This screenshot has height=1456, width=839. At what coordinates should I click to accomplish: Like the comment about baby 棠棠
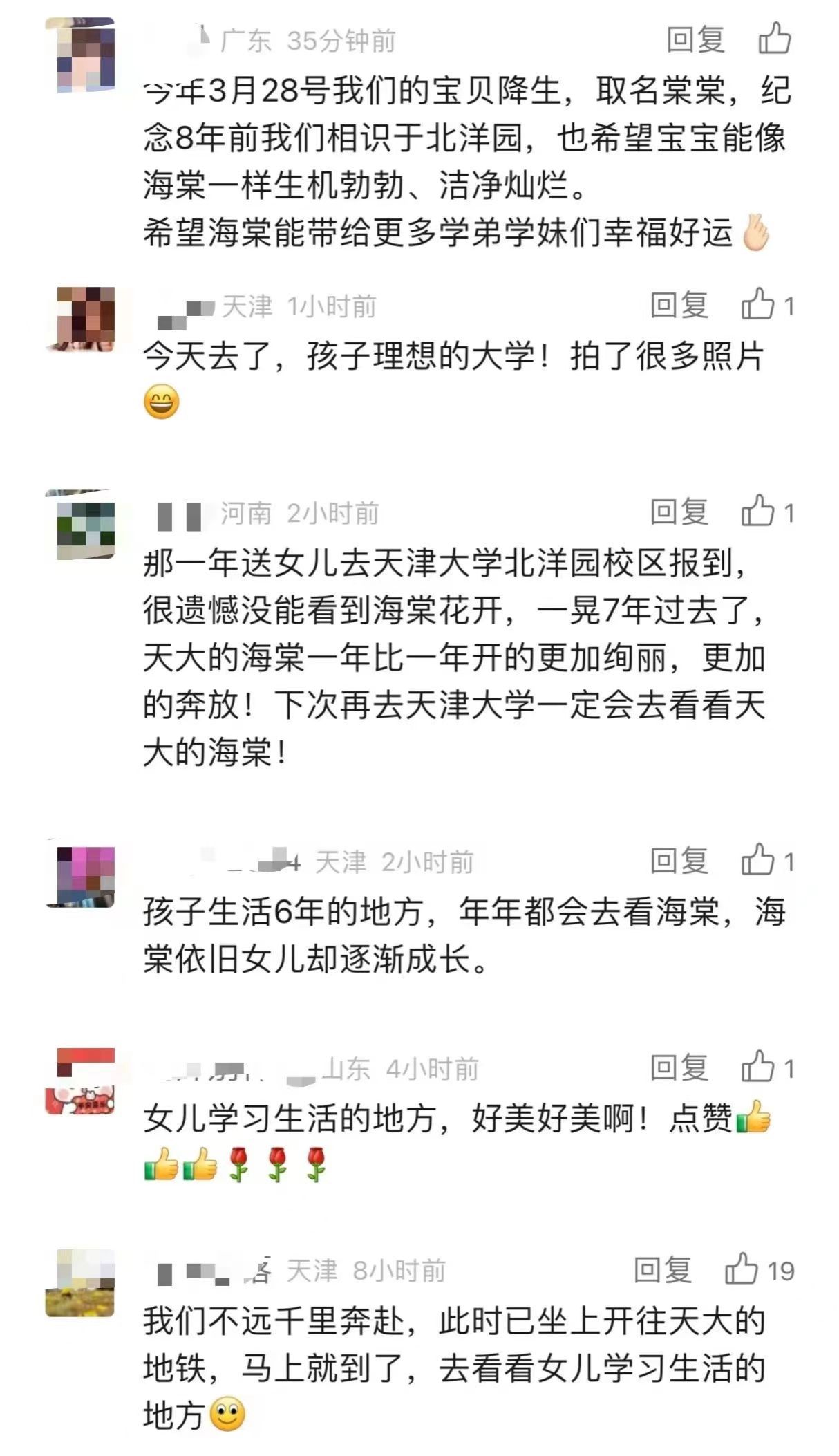click(774, 39)
